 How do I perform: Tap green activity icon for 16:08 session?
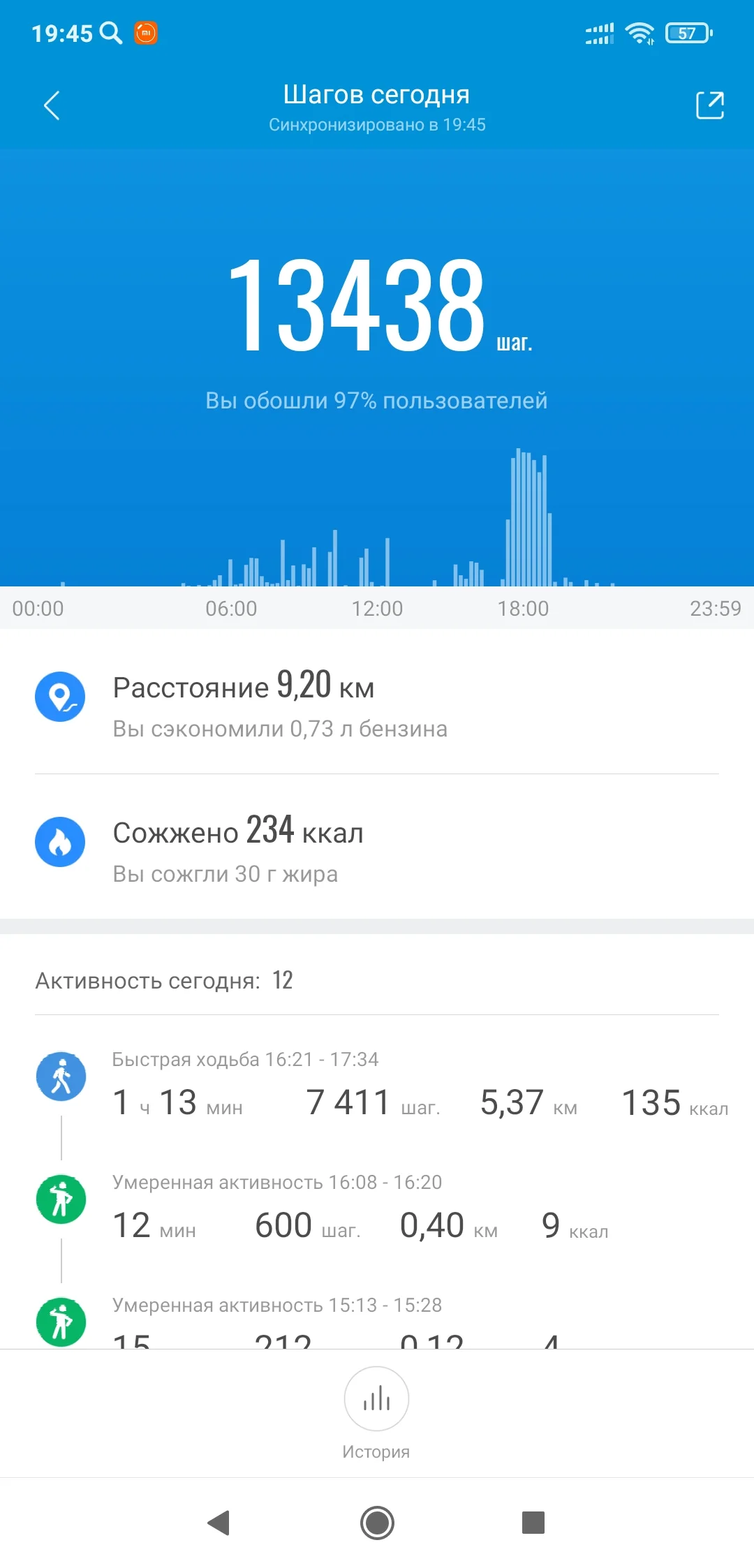[x=61, y=1199]
